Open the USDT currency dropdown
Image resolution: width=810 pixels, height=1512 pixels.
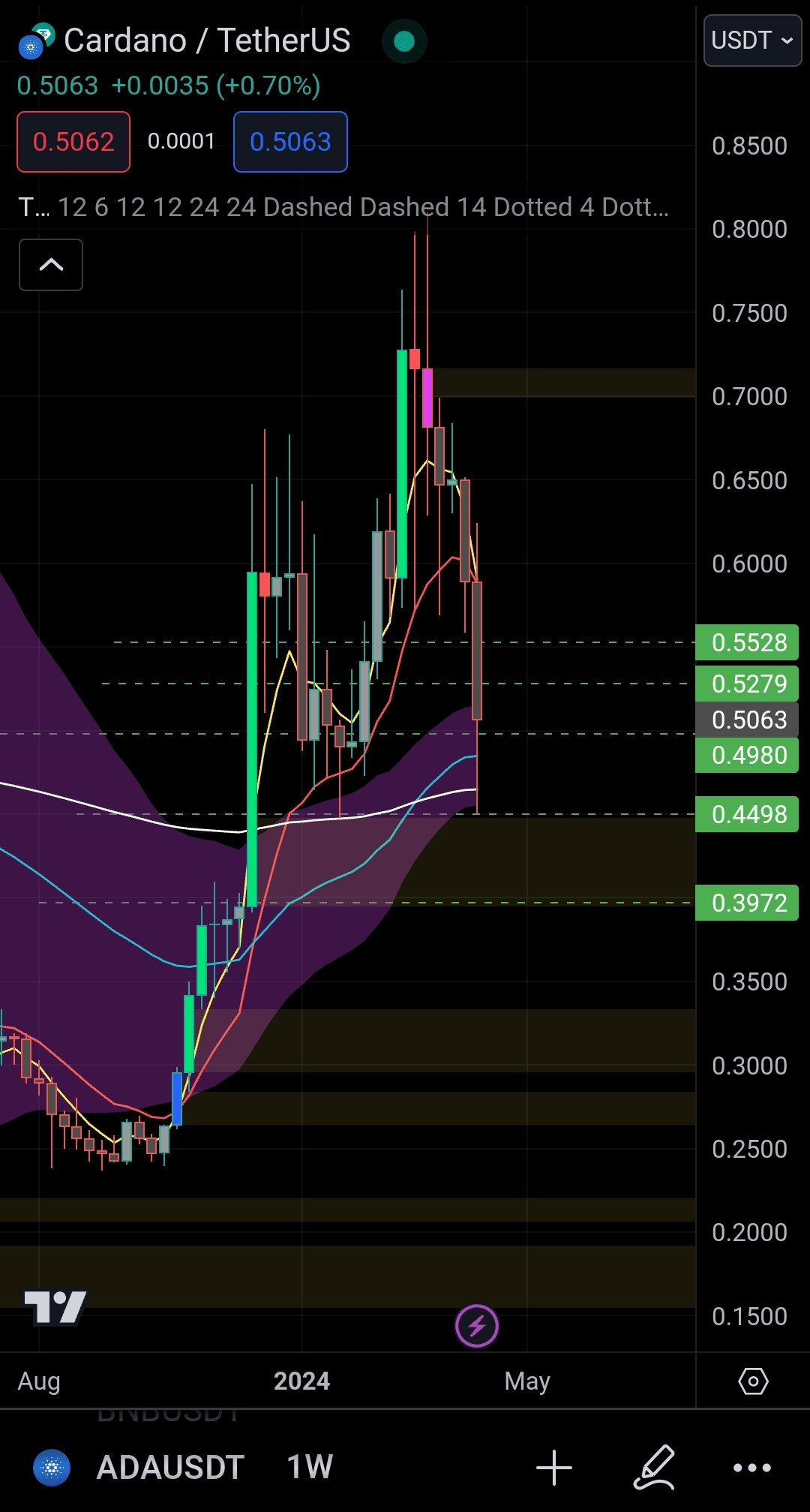click(x=752, y=41)
